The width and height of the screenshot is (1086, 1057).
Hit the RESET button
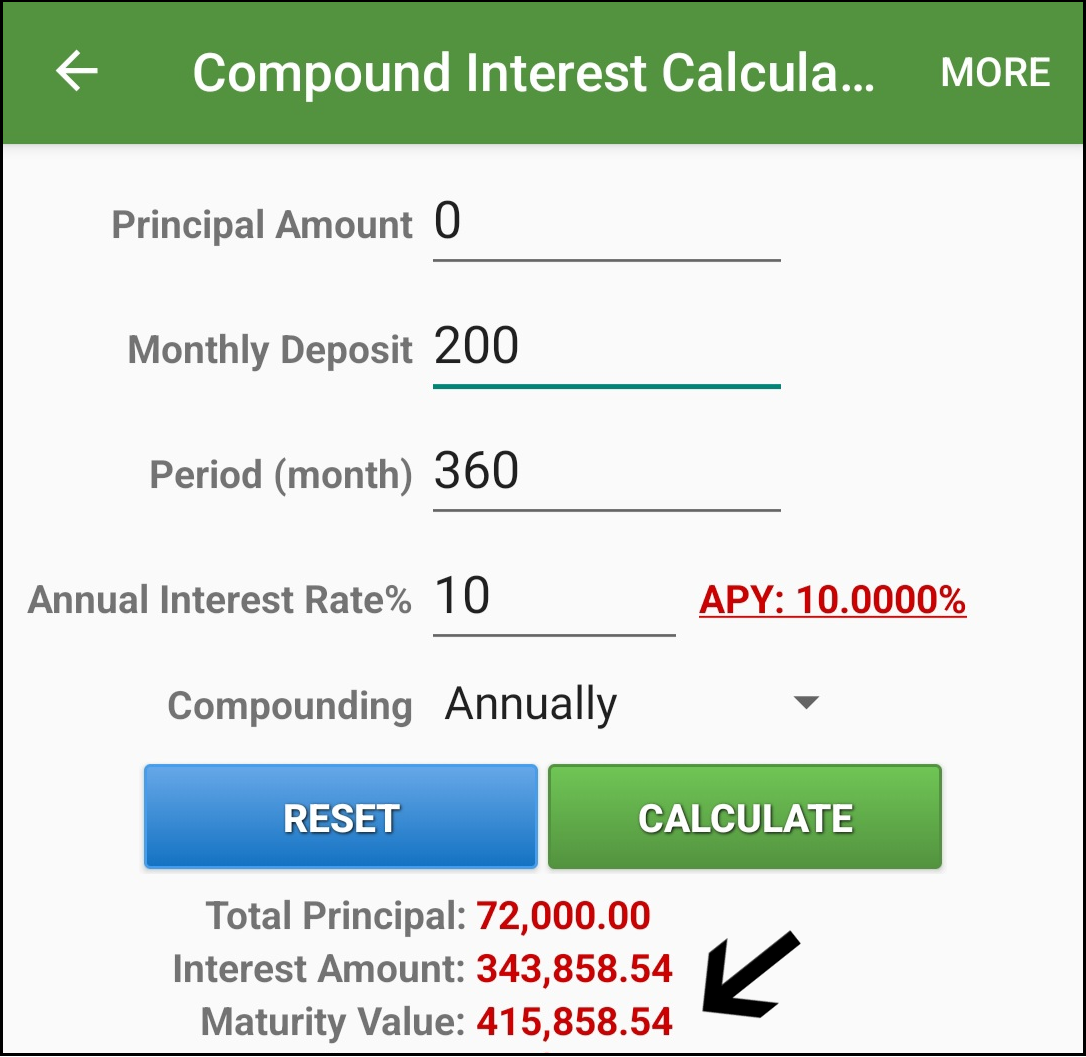point(341,818)
